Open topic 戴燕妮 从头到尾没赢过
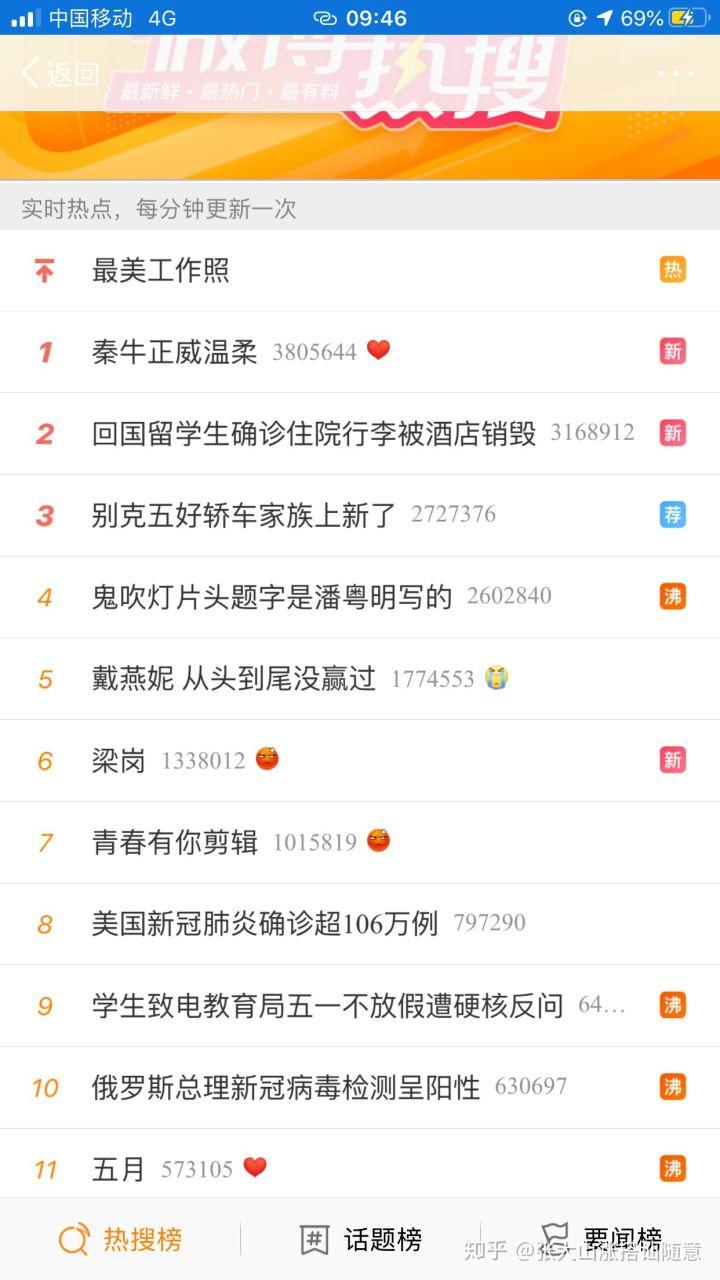Screen dimensions: 720x1280 (234, 679)
